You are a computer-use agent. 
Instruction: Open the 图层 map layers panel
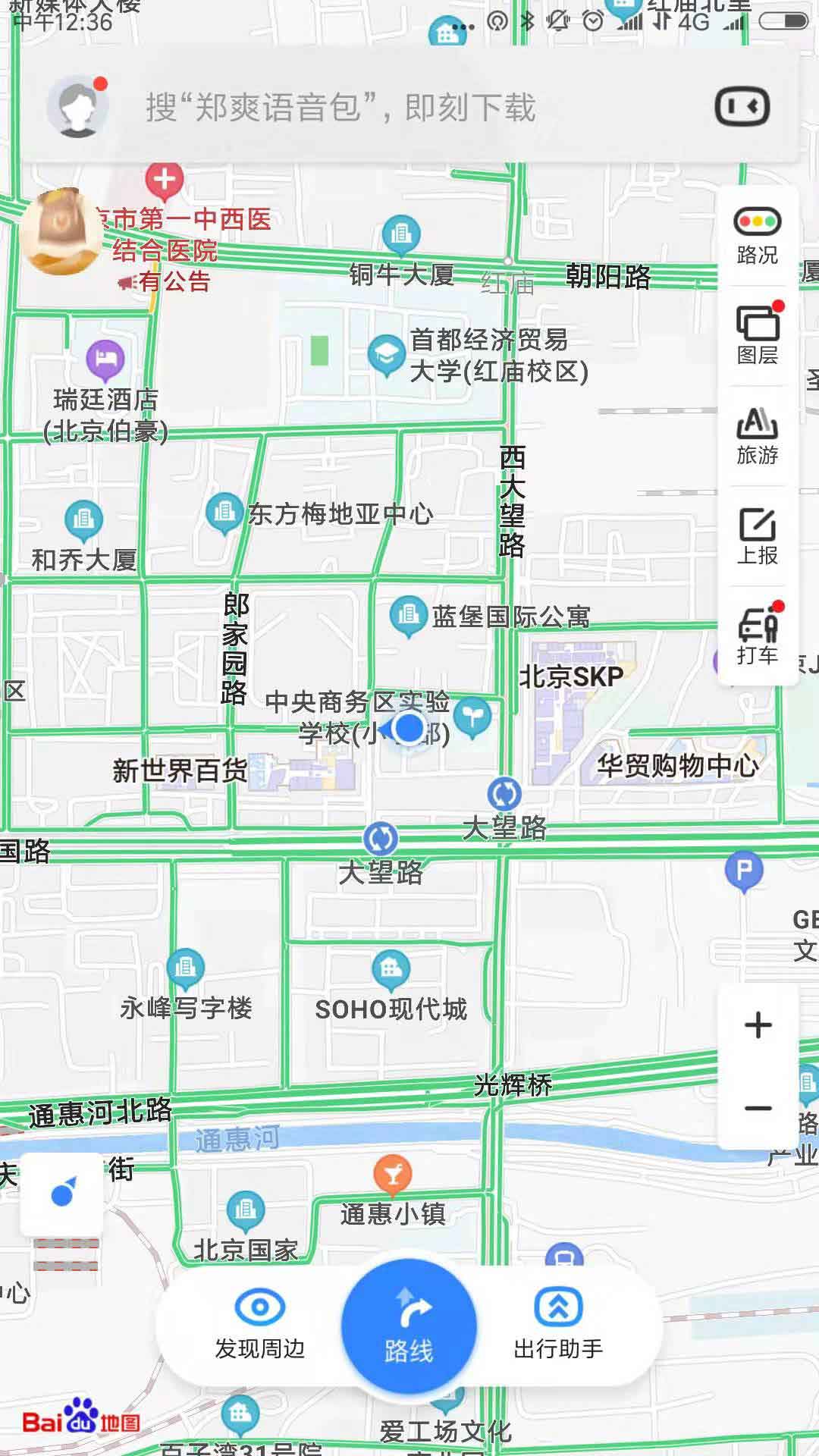pyautogui.click(x=757, y=335)
